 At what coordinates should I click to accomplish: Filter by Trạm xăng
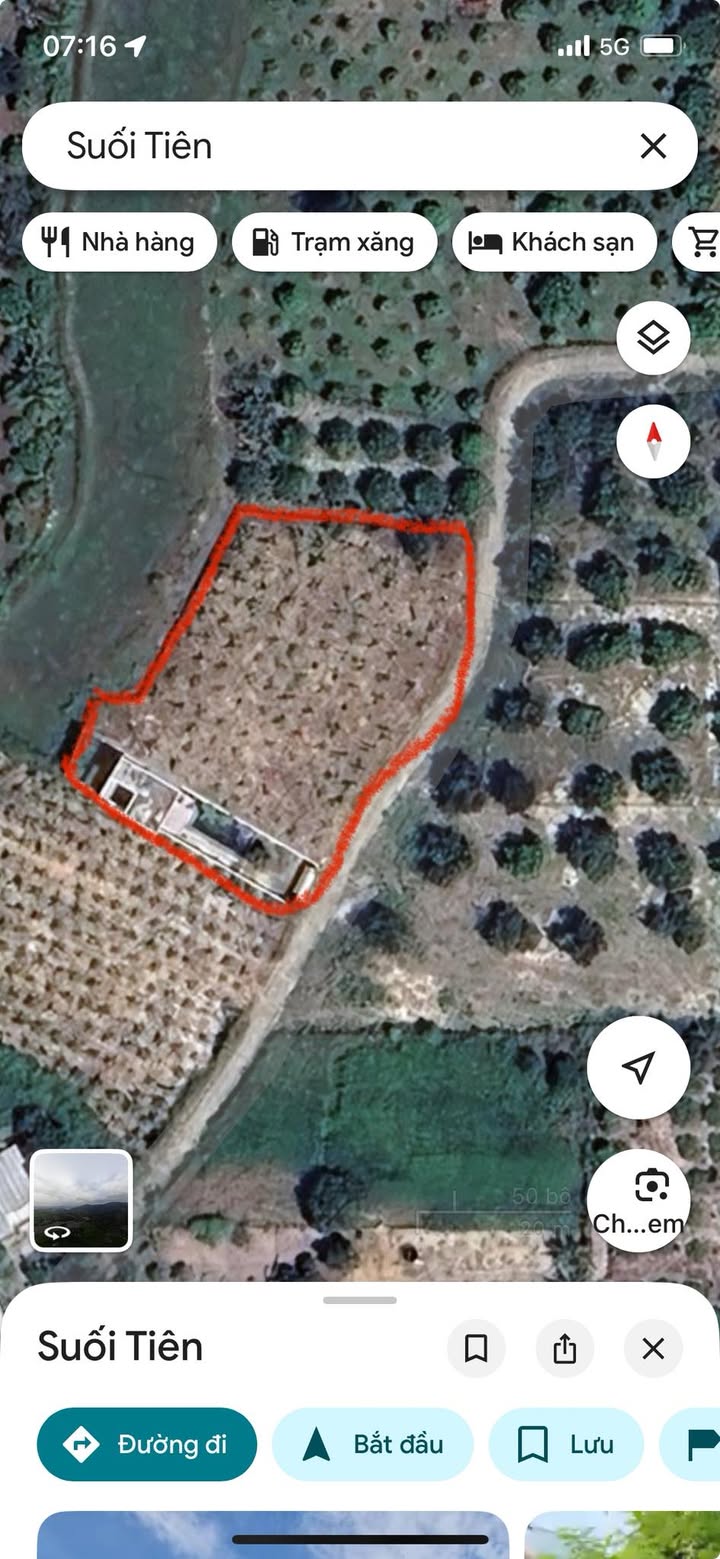[x=334, y=242]
